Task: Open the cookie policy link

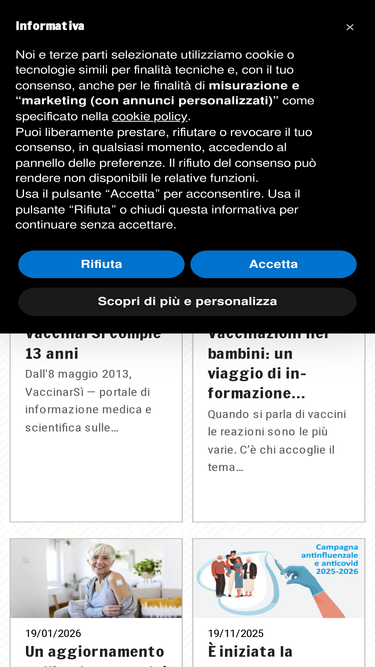Action: (149, 117)
